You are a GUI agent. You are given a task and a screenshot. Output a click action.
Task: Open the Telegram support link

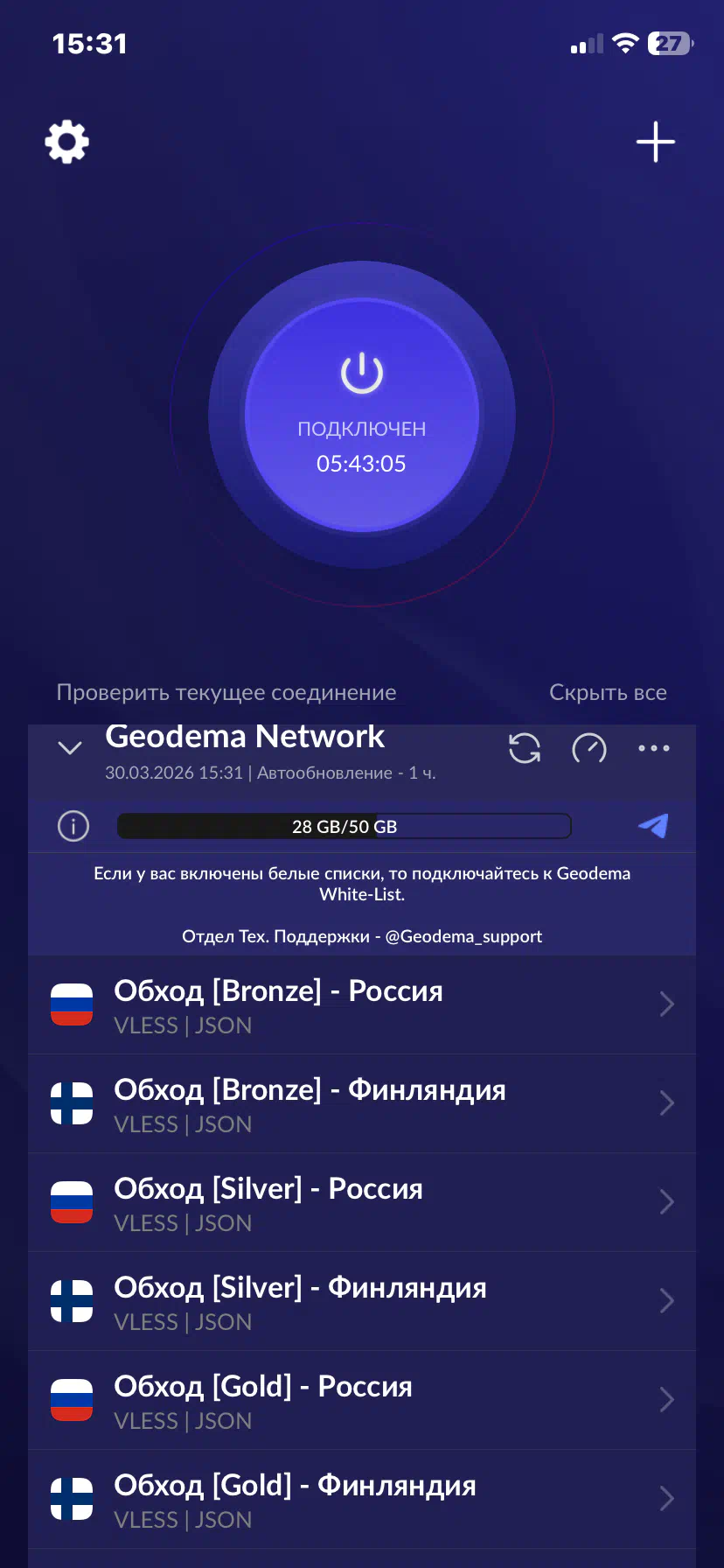(653, 825)
